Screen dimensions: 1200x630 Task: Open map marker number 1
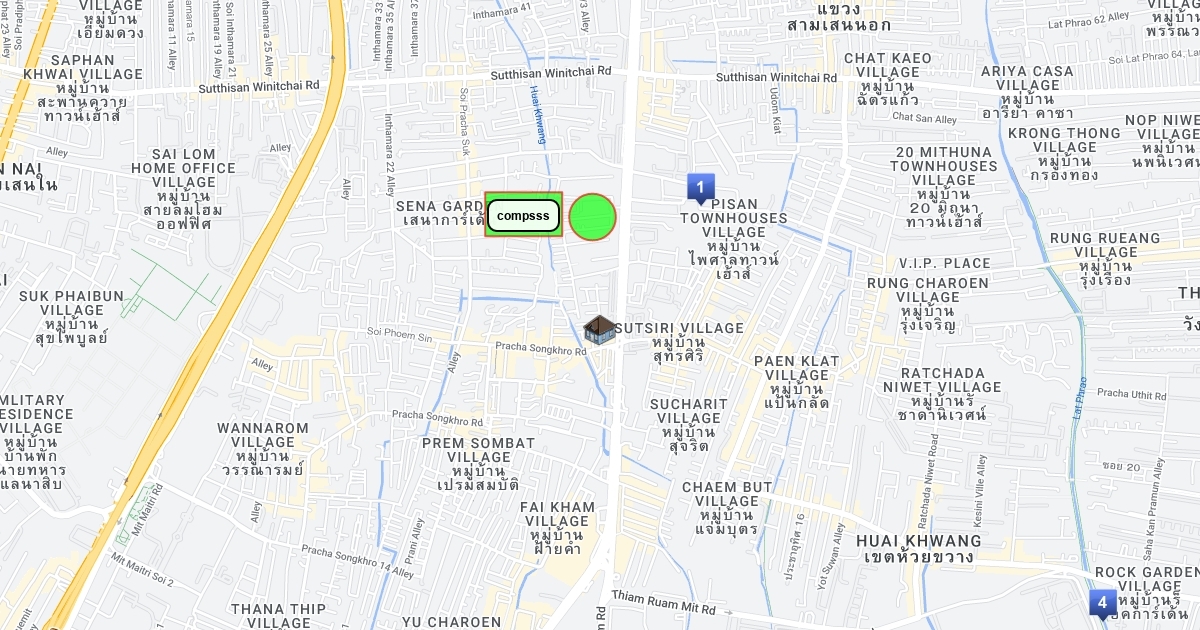pyautogui.click(x=700, y=187)
